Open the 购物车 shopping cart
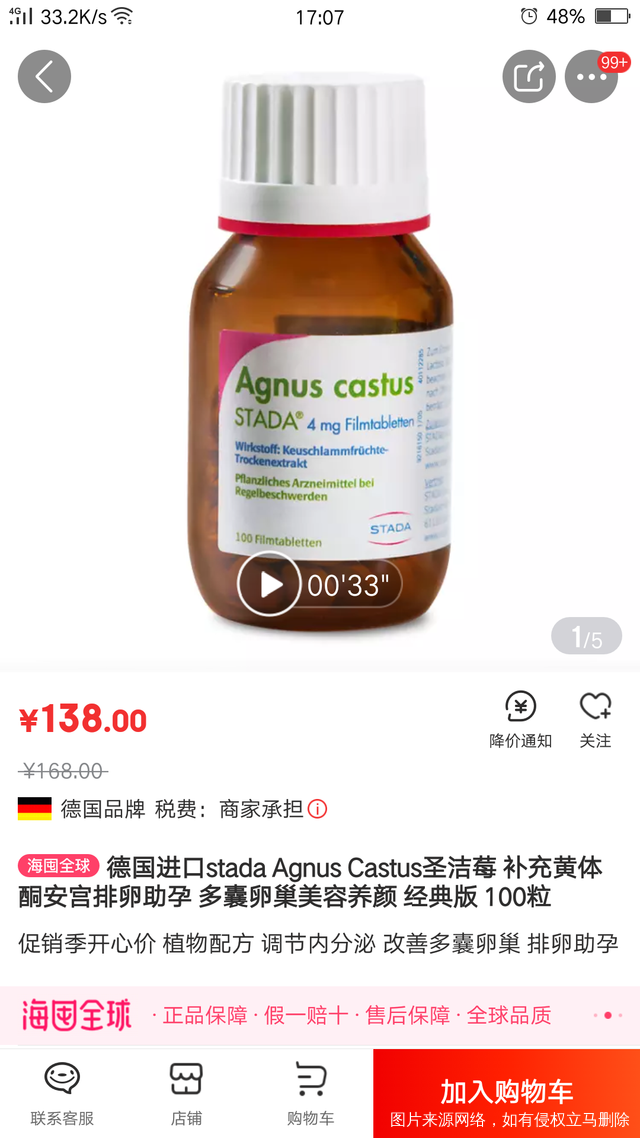The height and width of the screenshot is (1138, 640). (310, 1093)
